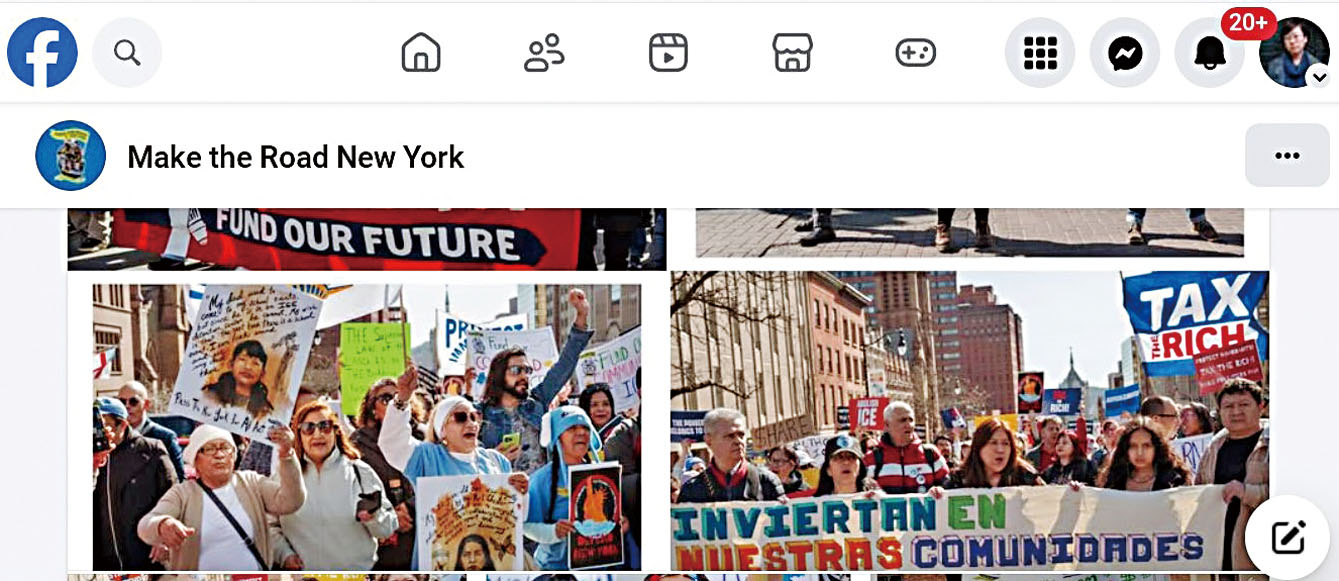Compose a new message with the pencil button
This screenshot has height=581, width=1339.
[1288, 538]
